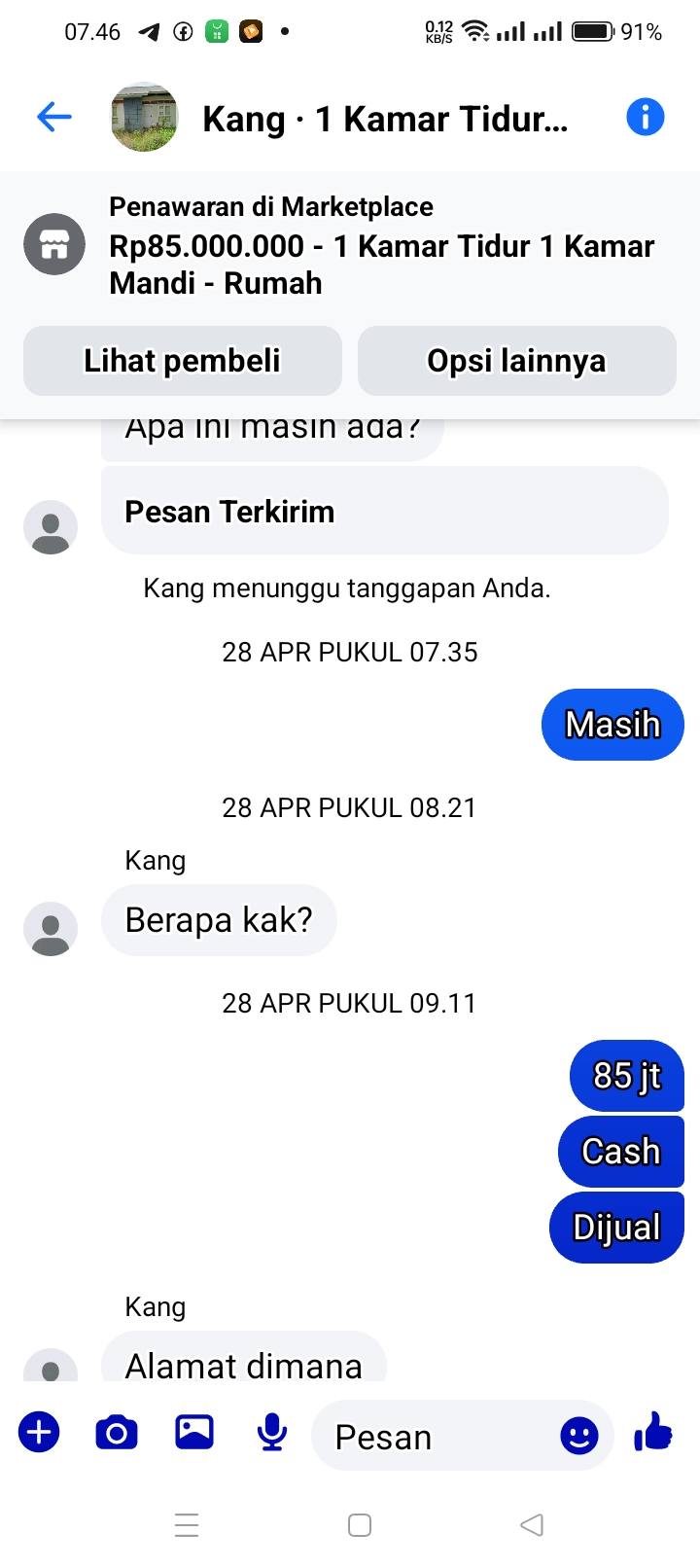Open the recent apps menu
Viewport: 700px width, 1568px height.
click(187, 1524)
